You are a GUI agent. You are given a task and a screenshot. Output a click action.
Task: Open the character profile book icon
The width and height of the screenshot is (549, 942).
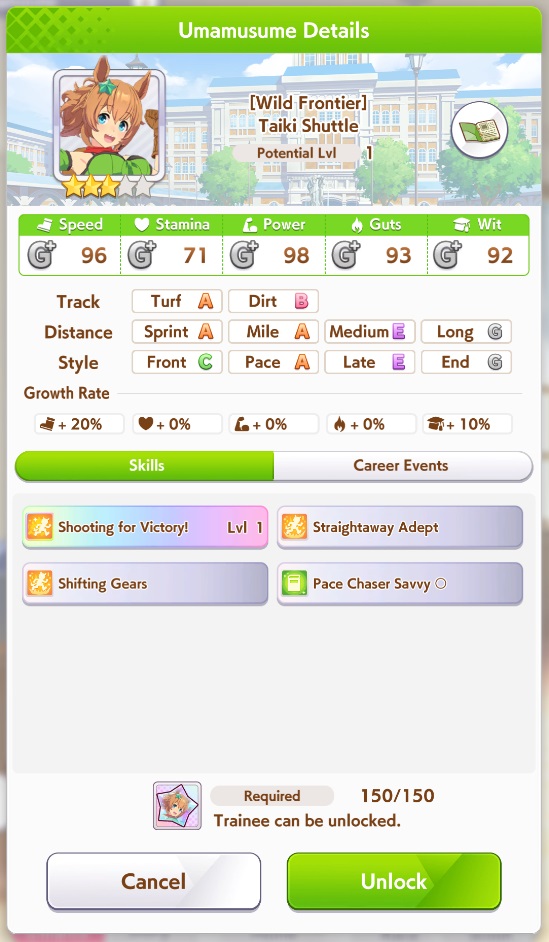(x=479, y=130)
